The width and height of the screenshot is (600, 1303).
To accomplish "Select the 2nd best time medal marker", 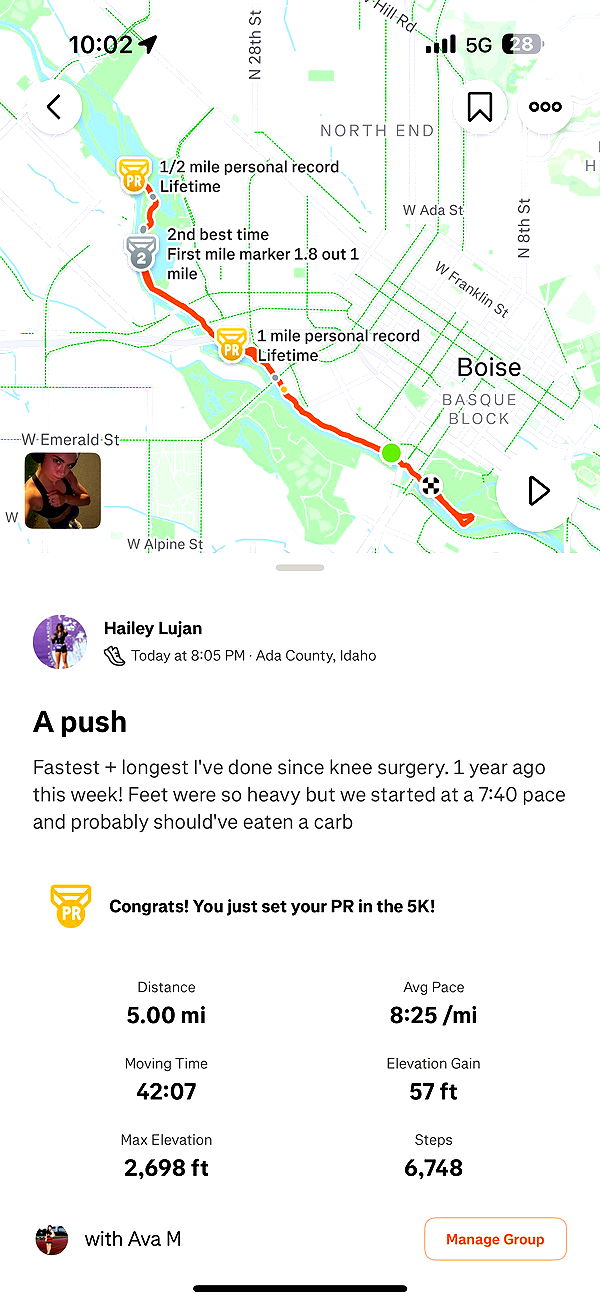I will [x=141, y=252].
